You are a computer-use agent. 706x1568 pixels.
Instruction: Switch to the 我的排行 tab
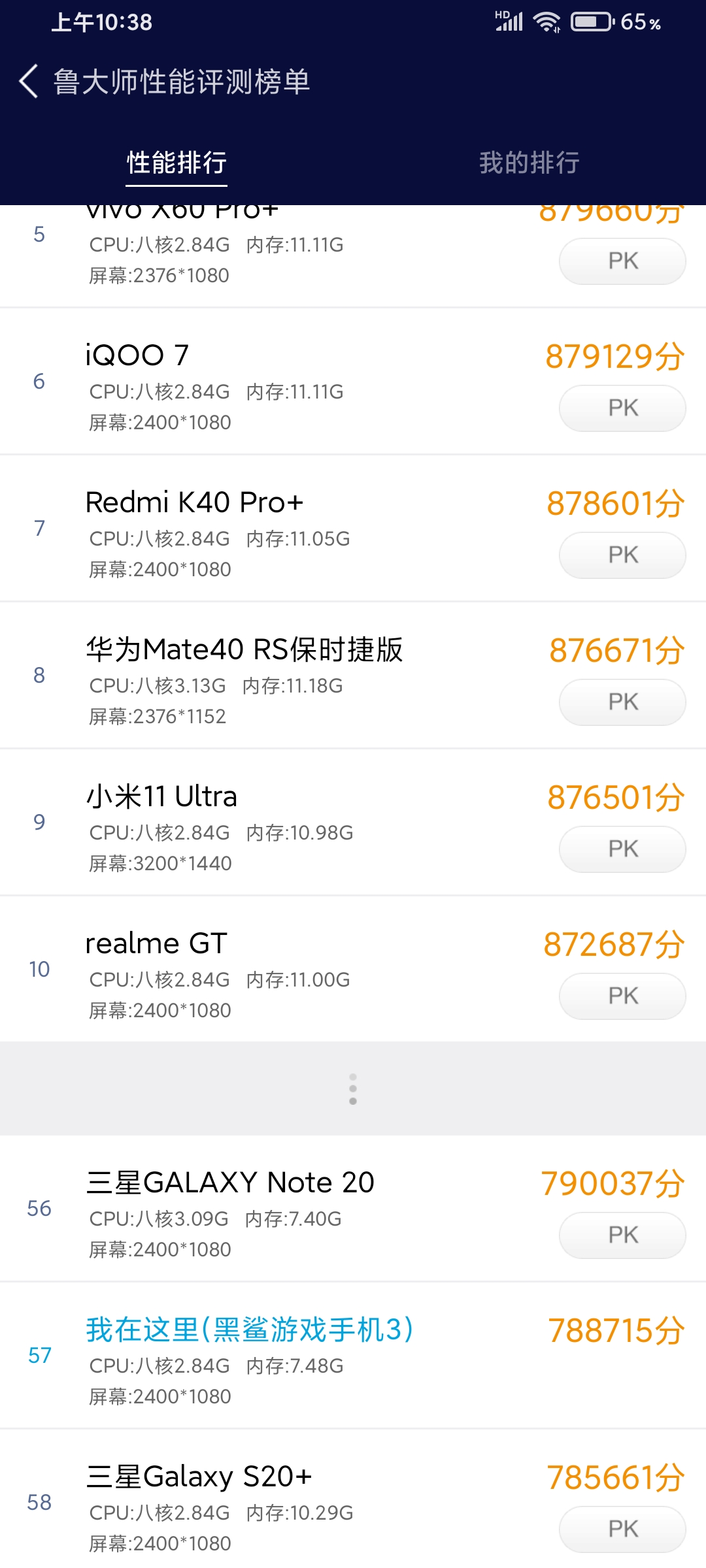[x=529, y=163]
